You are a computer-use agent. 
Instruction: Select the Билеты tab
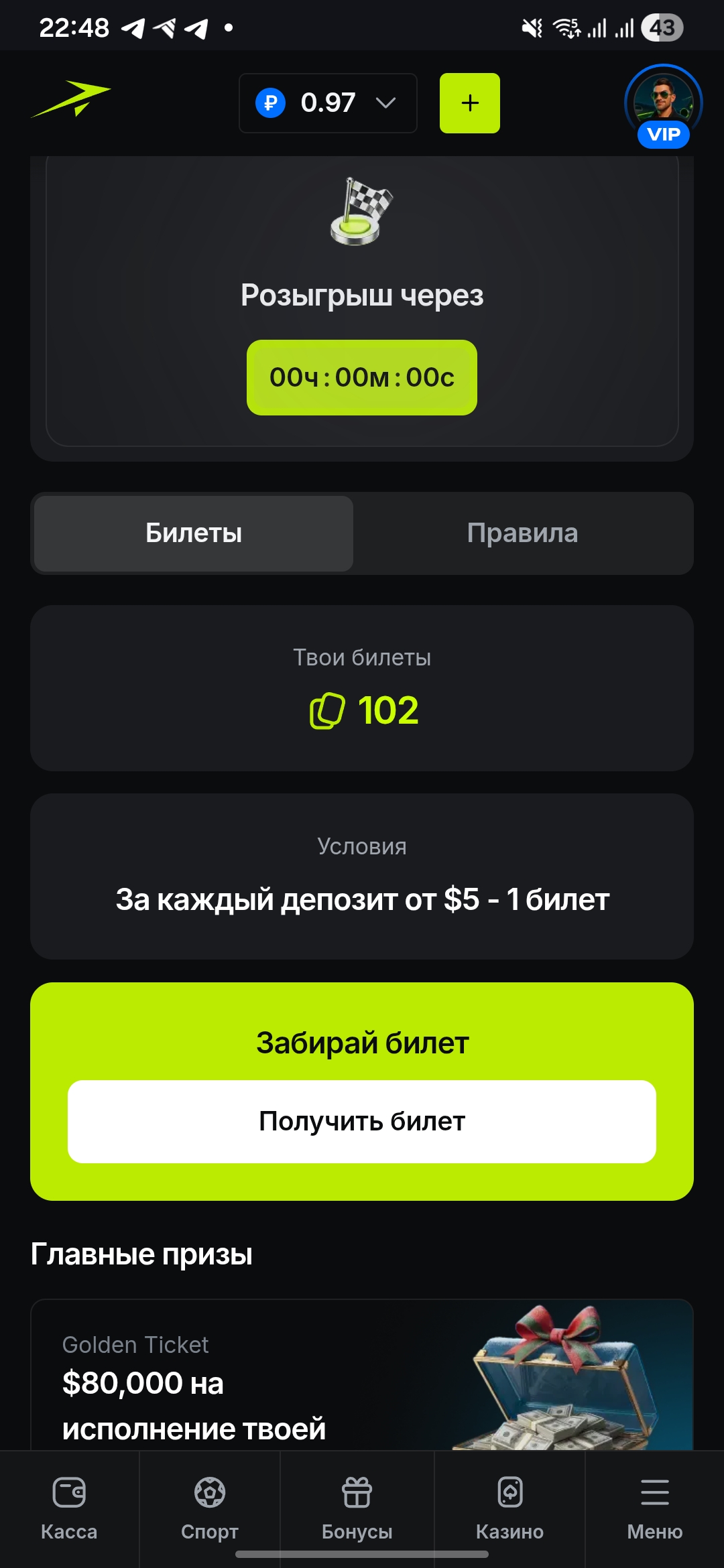(x=194, y=533)
